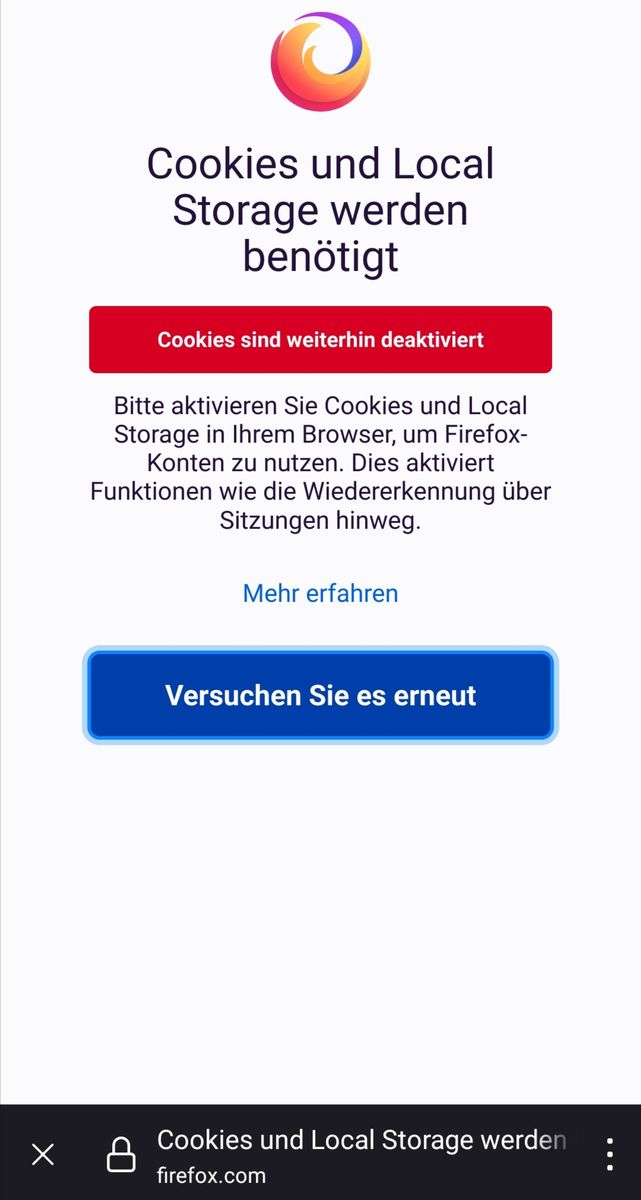
Task: Open the 'Mehr erfahren' link
Action: coord(320,593)
